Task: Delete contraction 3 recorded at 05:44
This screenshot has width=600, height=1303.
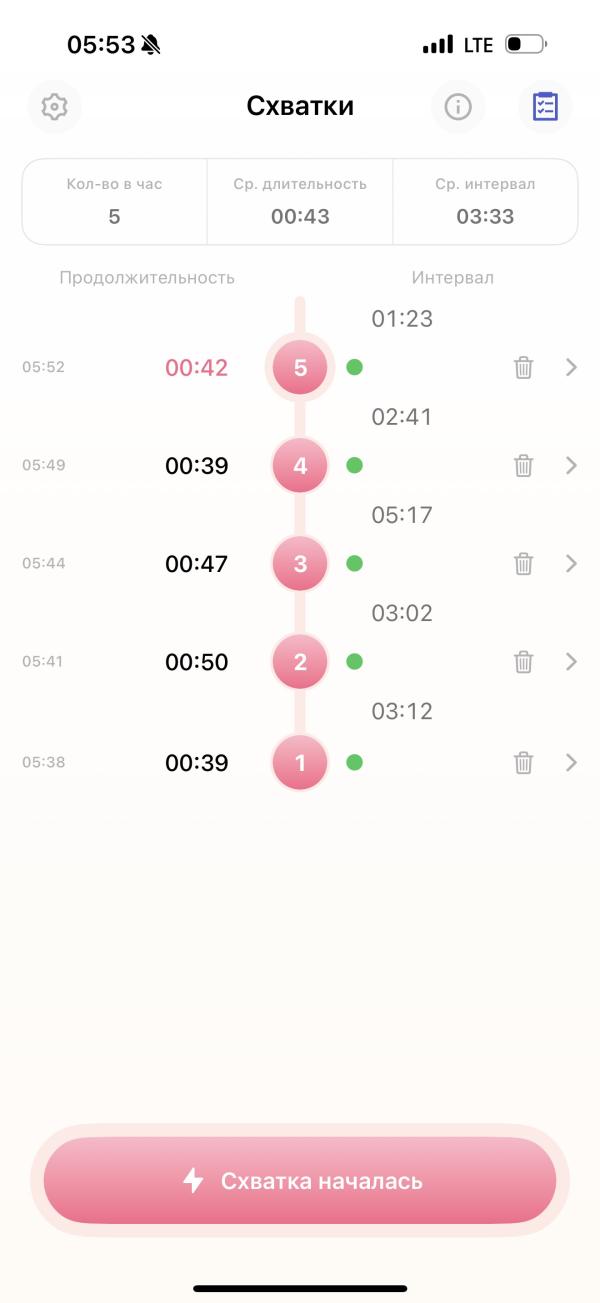Action: [x=523, y=563]
